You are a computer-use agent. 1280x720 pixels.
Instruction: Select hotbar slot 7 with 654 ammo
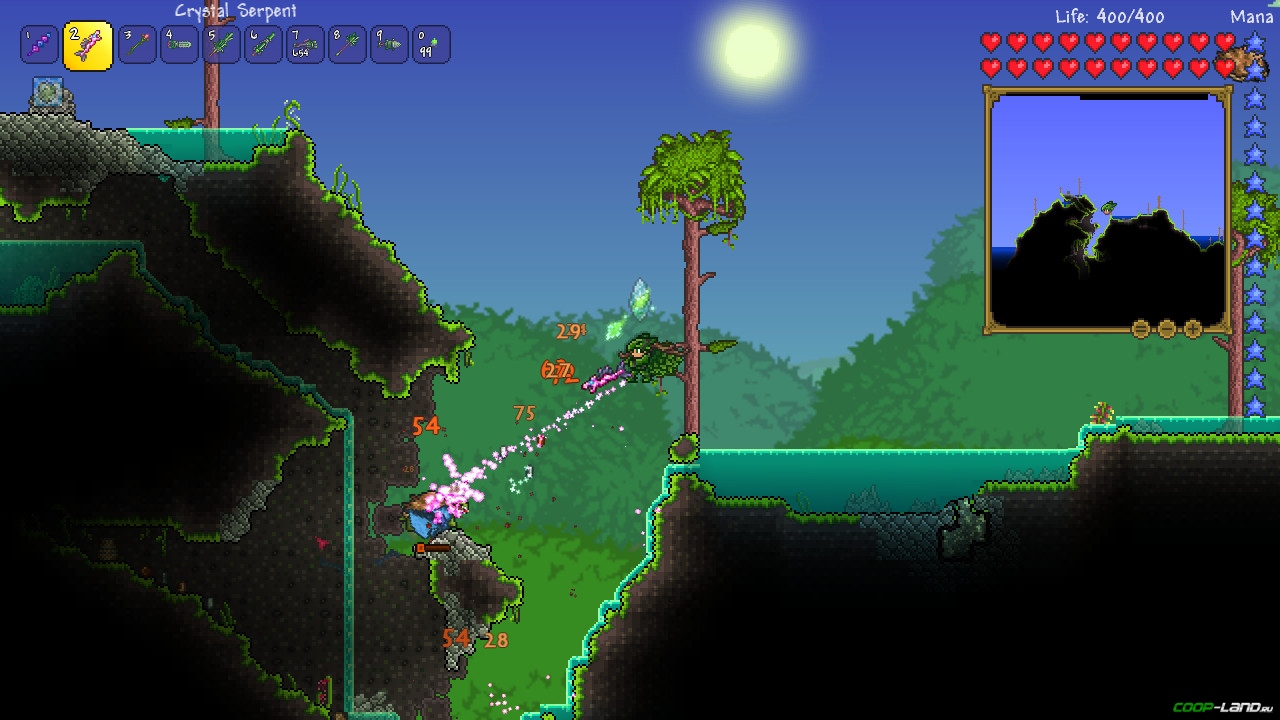point(305,45)
